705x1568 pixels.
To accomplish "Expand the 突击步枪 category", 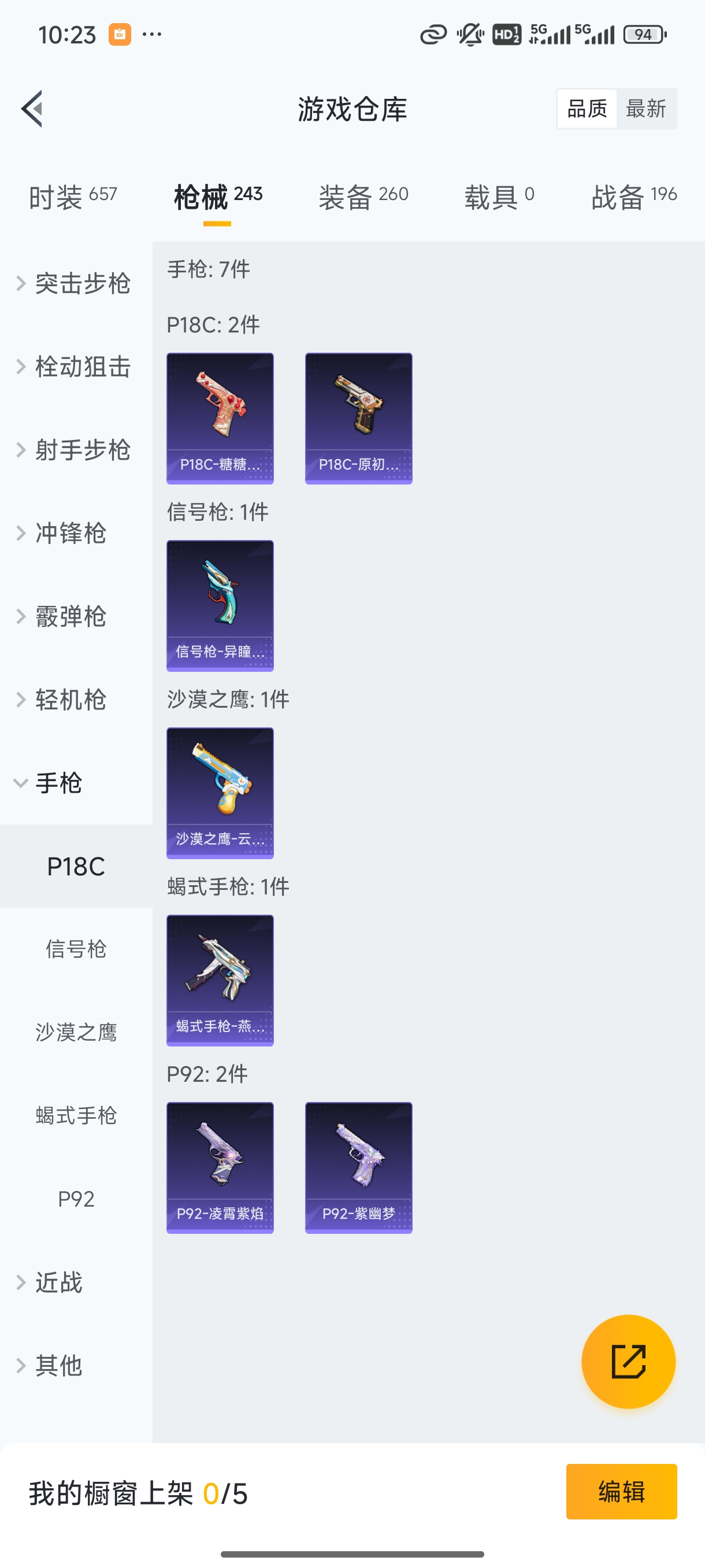I will 81,282.
